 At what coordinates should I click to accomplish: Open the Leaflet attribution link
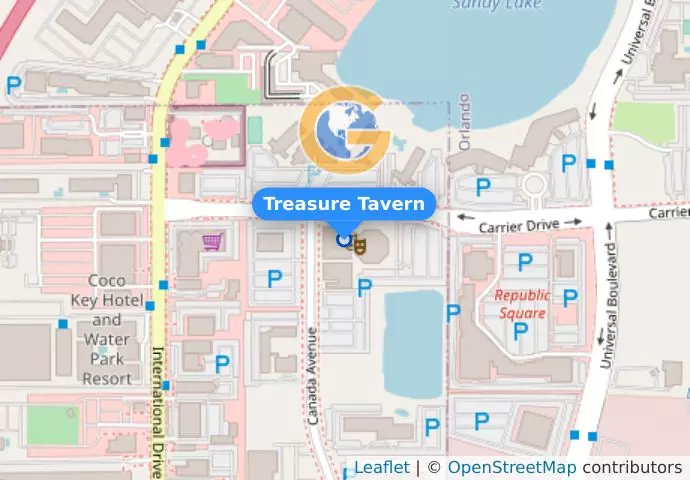point(381,467)
